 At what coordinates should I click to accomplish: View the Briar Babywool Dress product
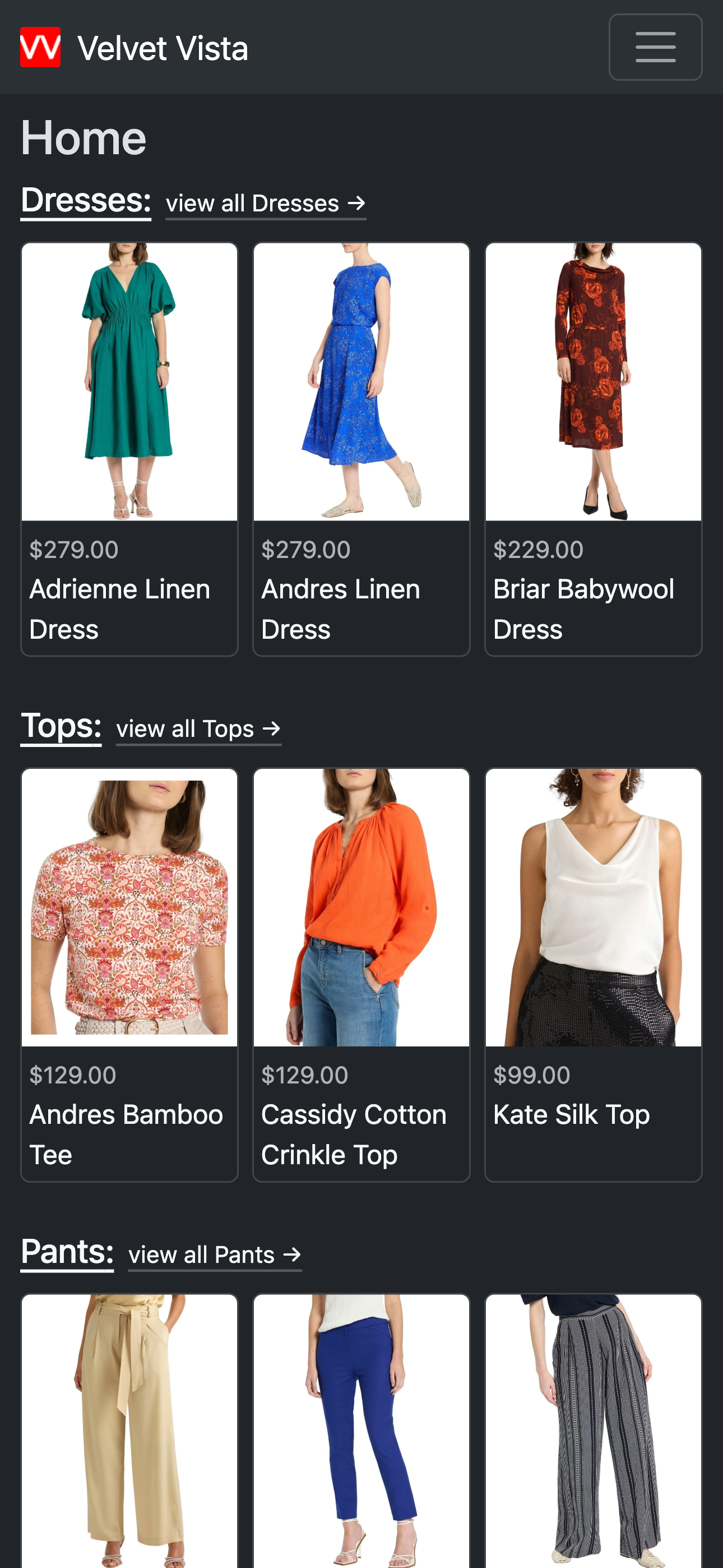tap(594, 449)
